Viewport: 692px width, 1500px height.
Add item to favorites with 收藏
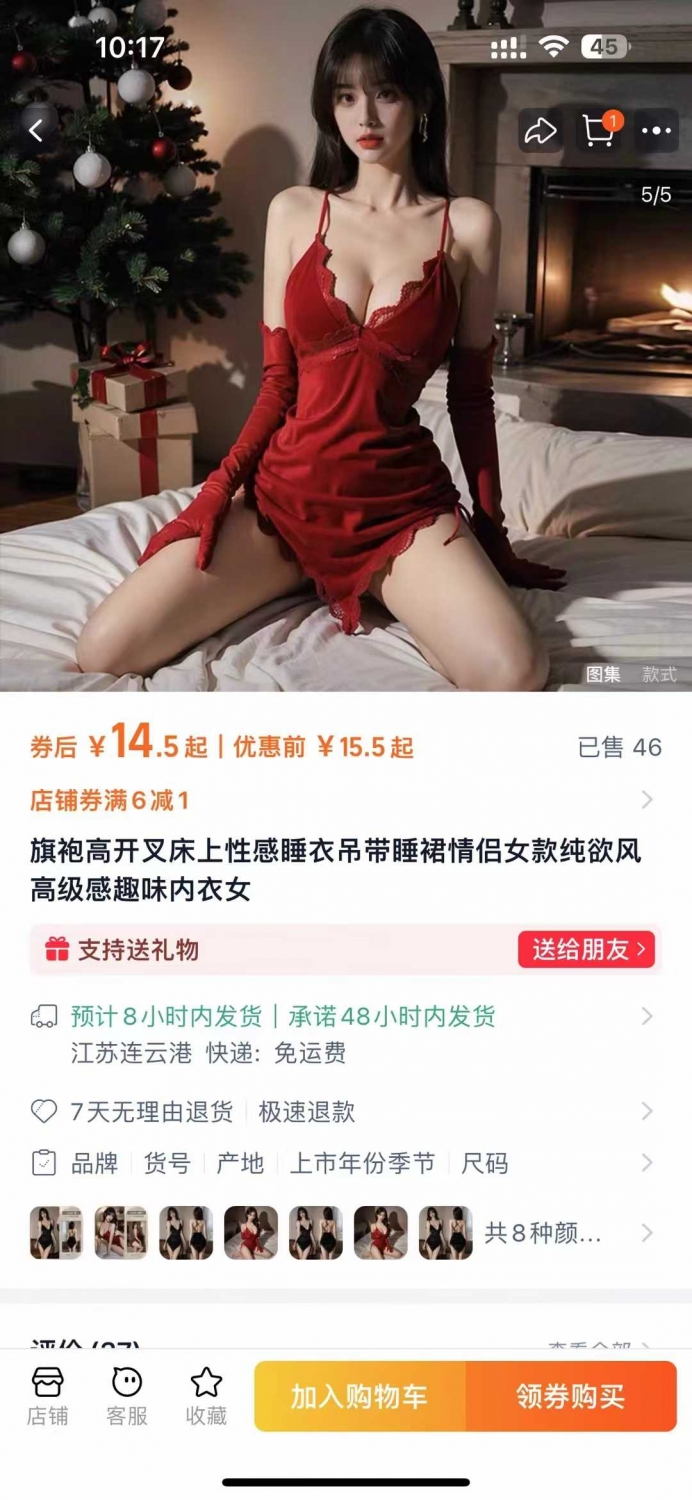click(x=206, y=1396)
